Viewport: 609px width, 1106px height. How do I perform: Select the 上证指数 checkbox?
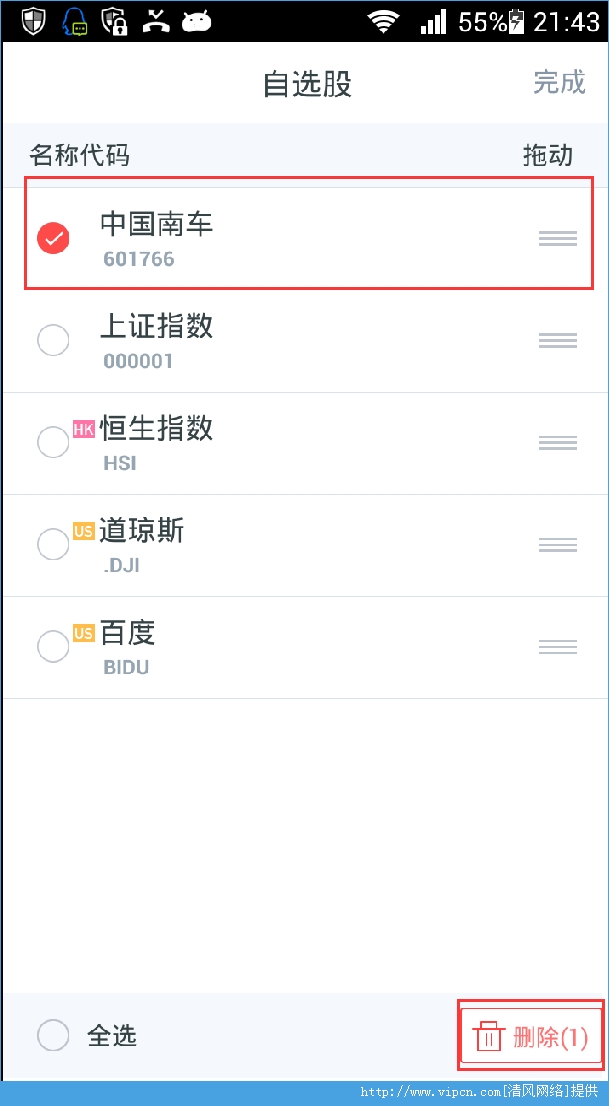tap(53, 340)
